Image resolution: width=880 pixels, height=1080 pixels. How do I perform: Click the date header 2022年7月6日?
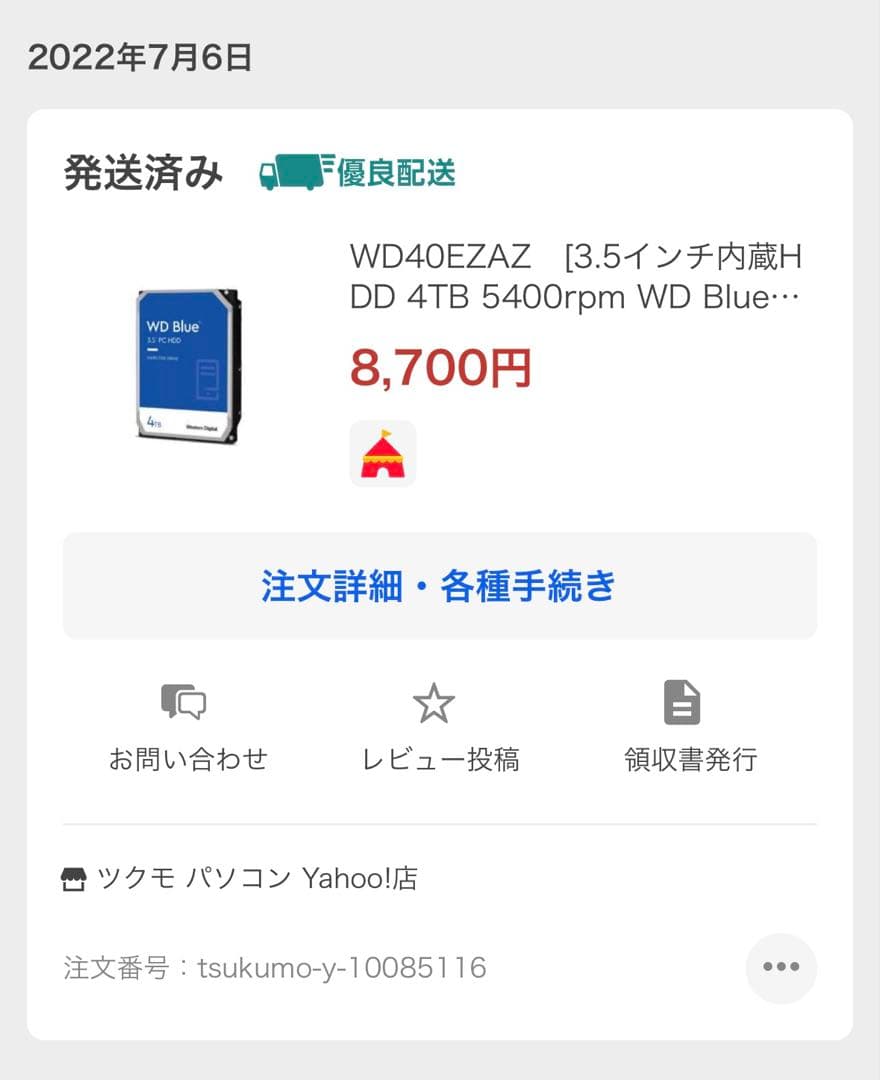pyautogui.click(x=140, y=58)
